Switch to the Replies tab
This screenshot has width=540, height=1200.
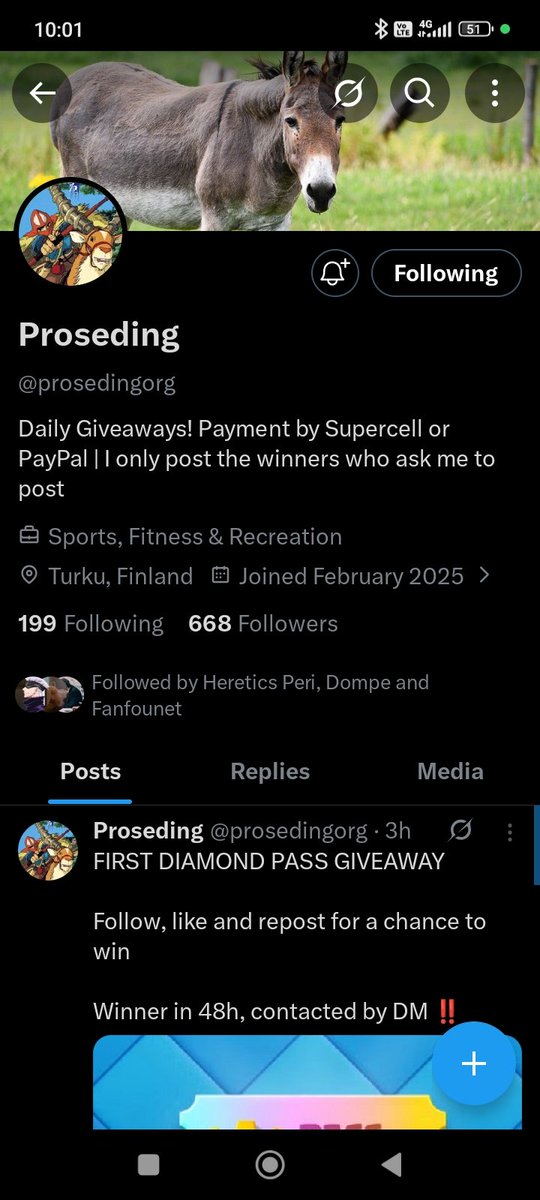pos(270,771)
